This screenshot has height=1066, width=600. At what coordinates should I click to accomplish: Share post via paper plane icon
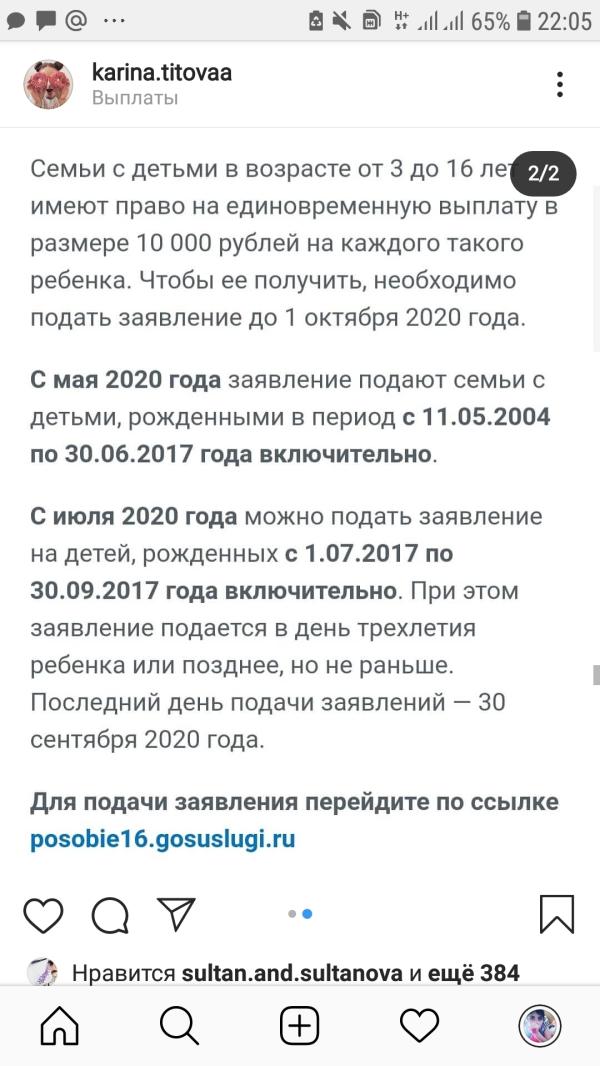pos(175,913)
